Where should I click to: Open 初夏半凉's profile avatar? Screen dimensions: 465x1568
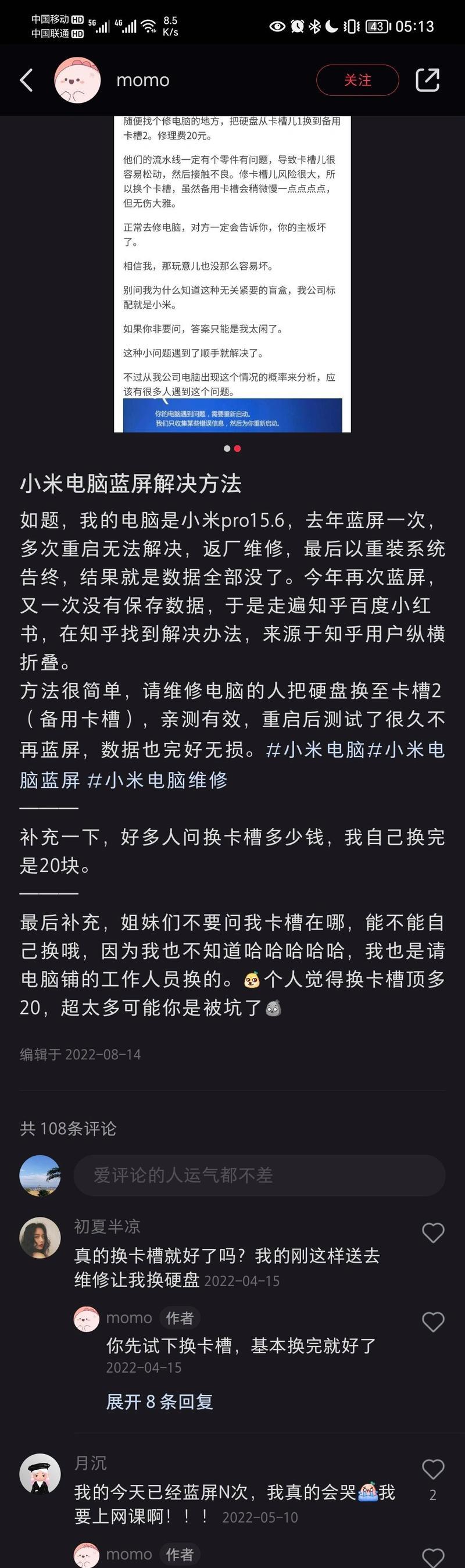click(40, 1237)
